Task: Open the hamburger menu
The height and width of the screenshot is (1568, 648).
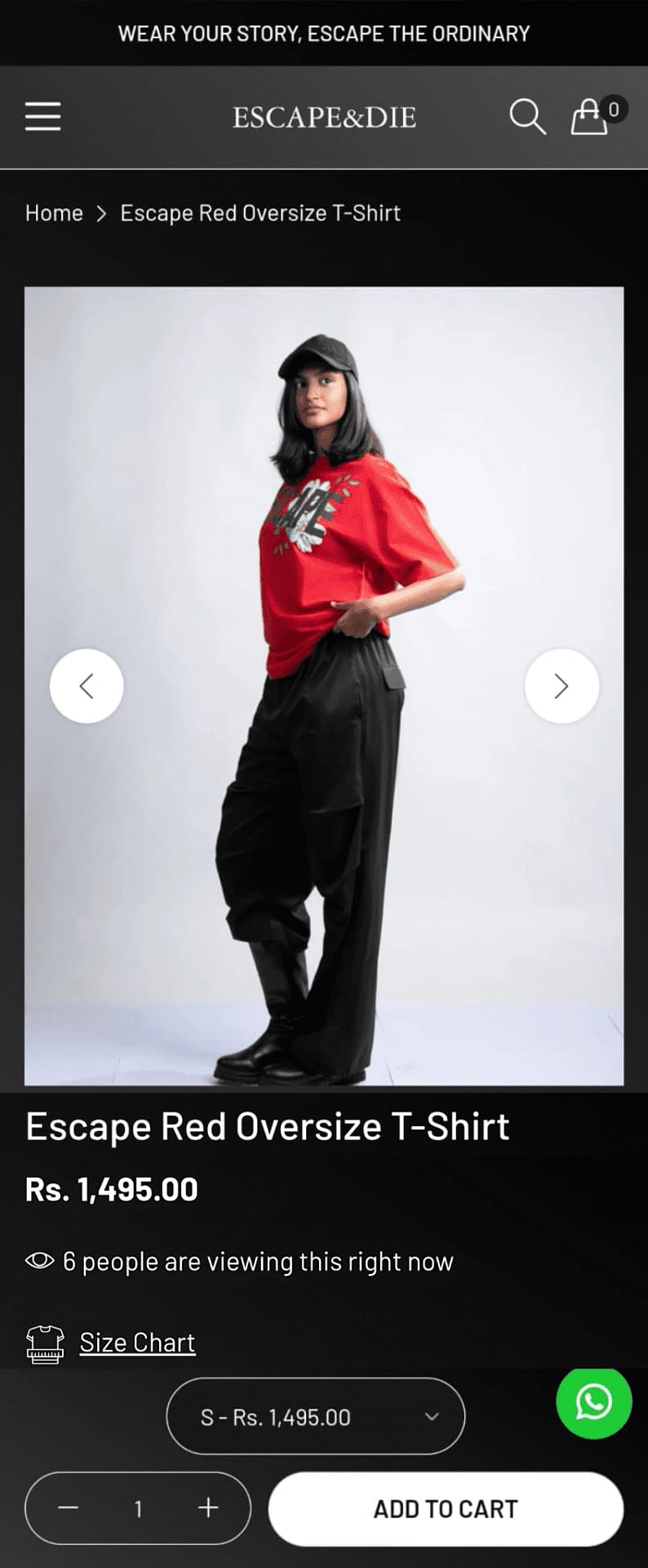Action: coord(42,117)
